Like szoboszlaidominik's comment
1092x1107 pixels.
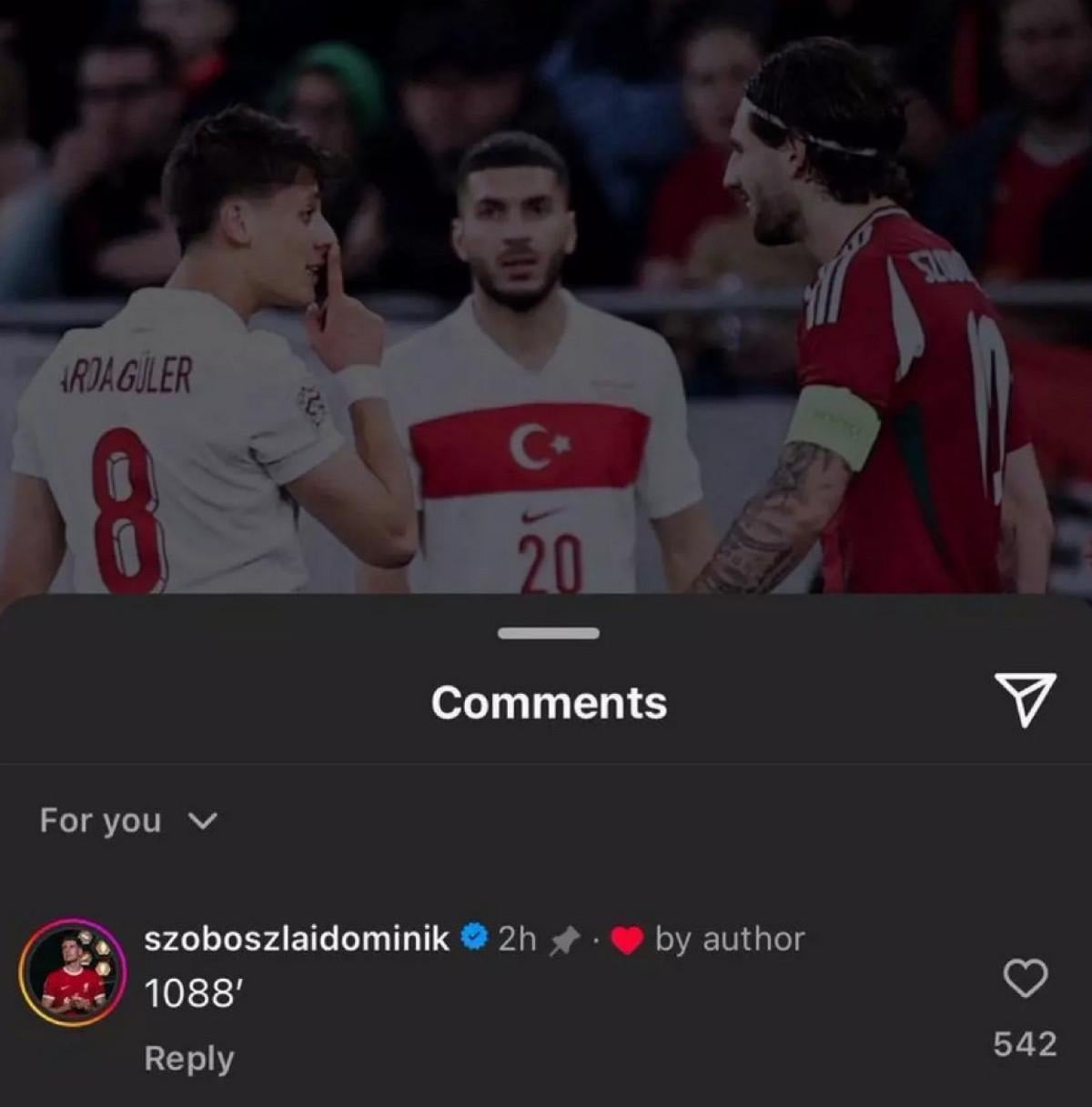(1025, 979)
